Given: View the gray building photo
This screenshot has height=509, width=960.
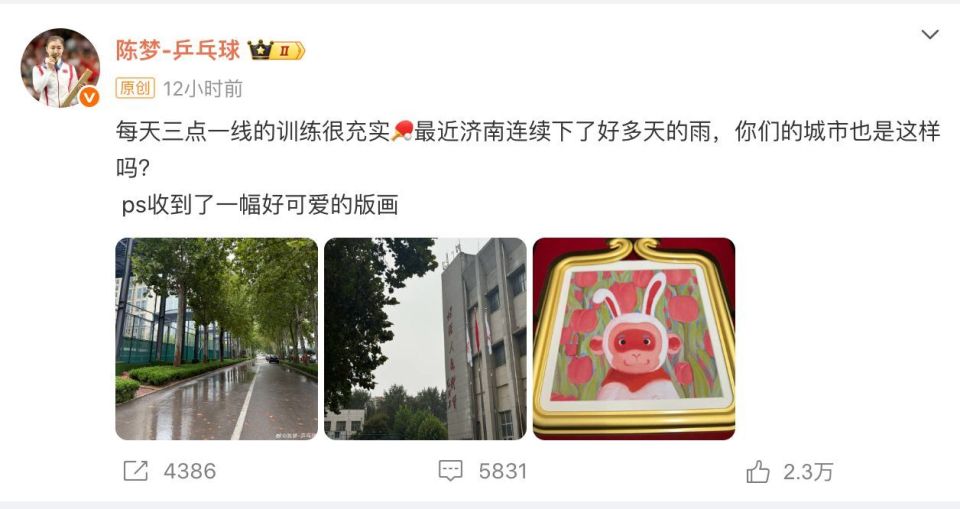Looking at the screenshot, I should pyautogui.click(x=425, y=338).
